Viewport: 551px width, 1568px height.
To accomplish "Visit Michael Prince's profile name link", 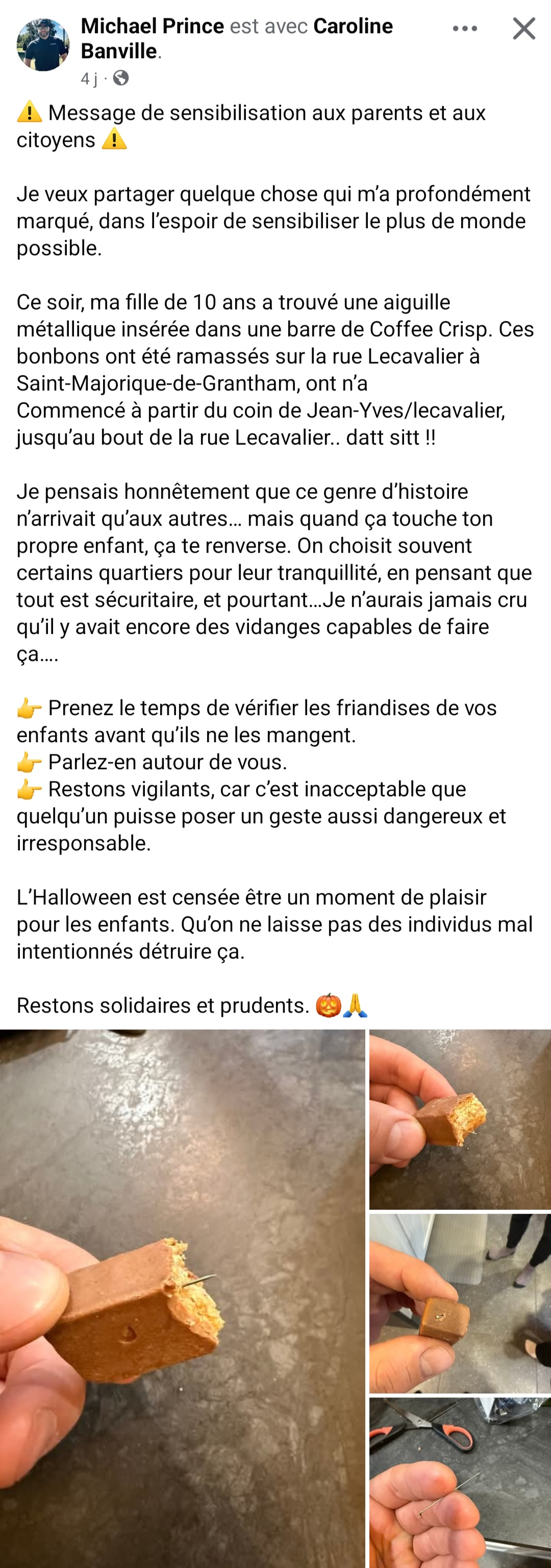I will pyautogui.click(x=152, y=26).
